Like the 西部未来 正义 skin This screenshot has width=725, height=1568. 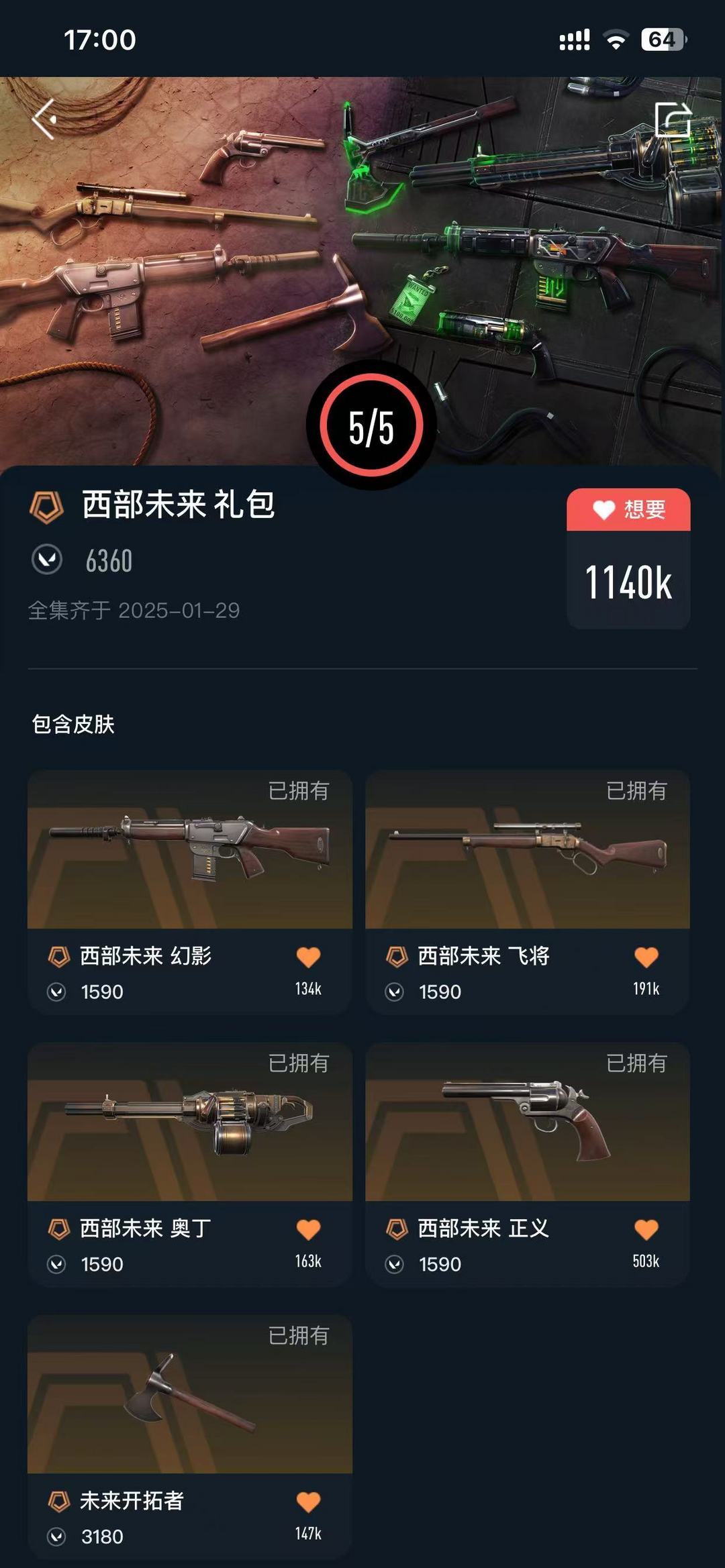[646, 1230]
